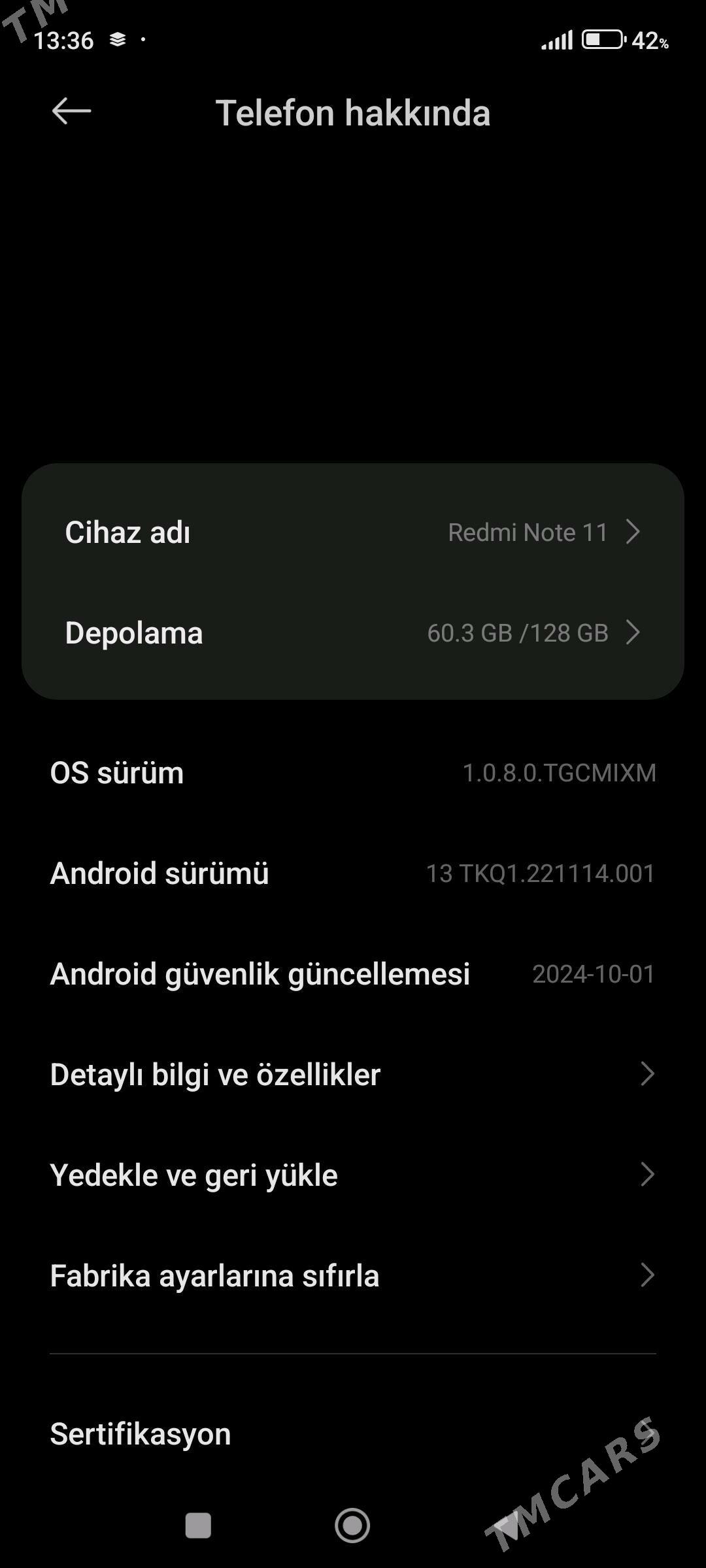Tap the cellular signal strength icon
Viewport: 706px width, 1568px height.
point(556,41)
